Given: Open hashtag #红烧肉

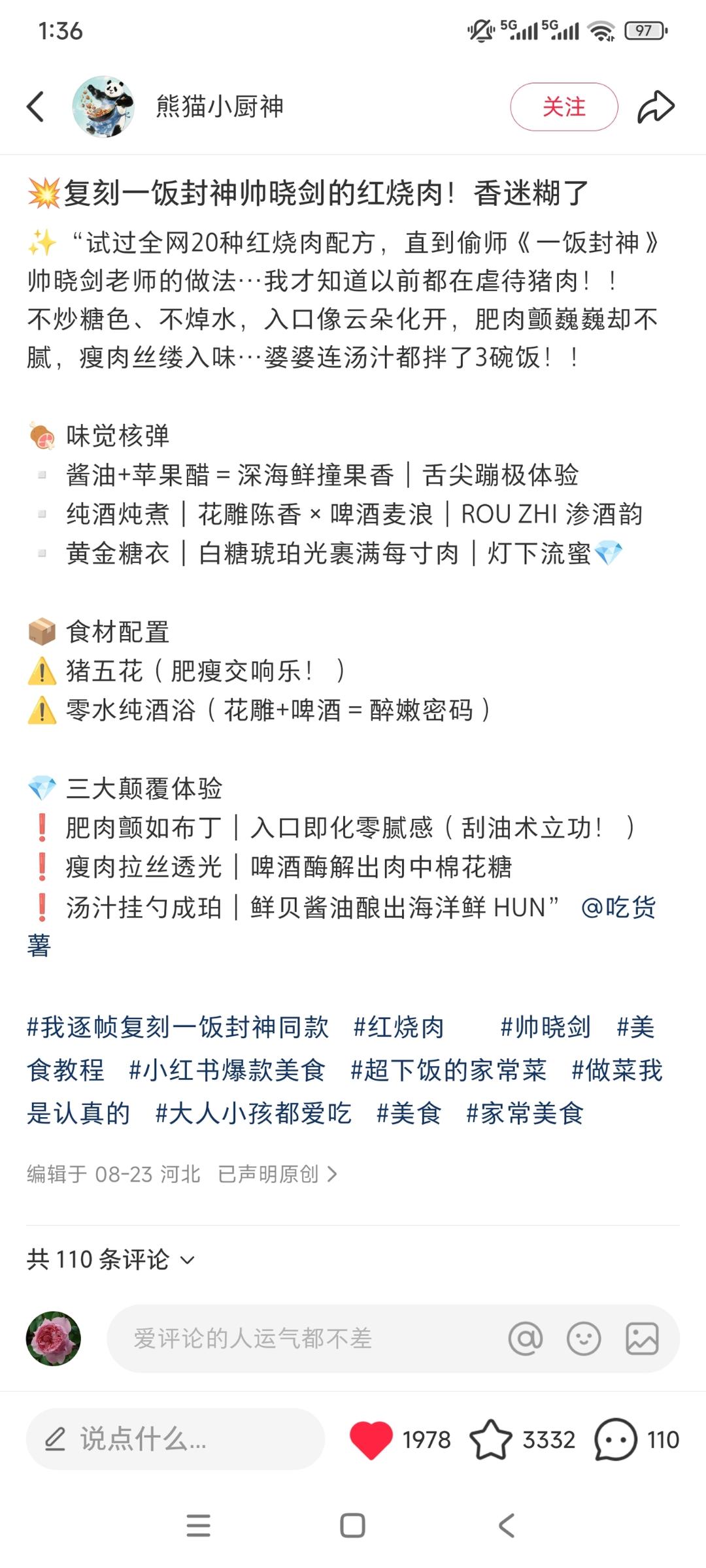Looking at the screenshot, I should coord(399,1027).
